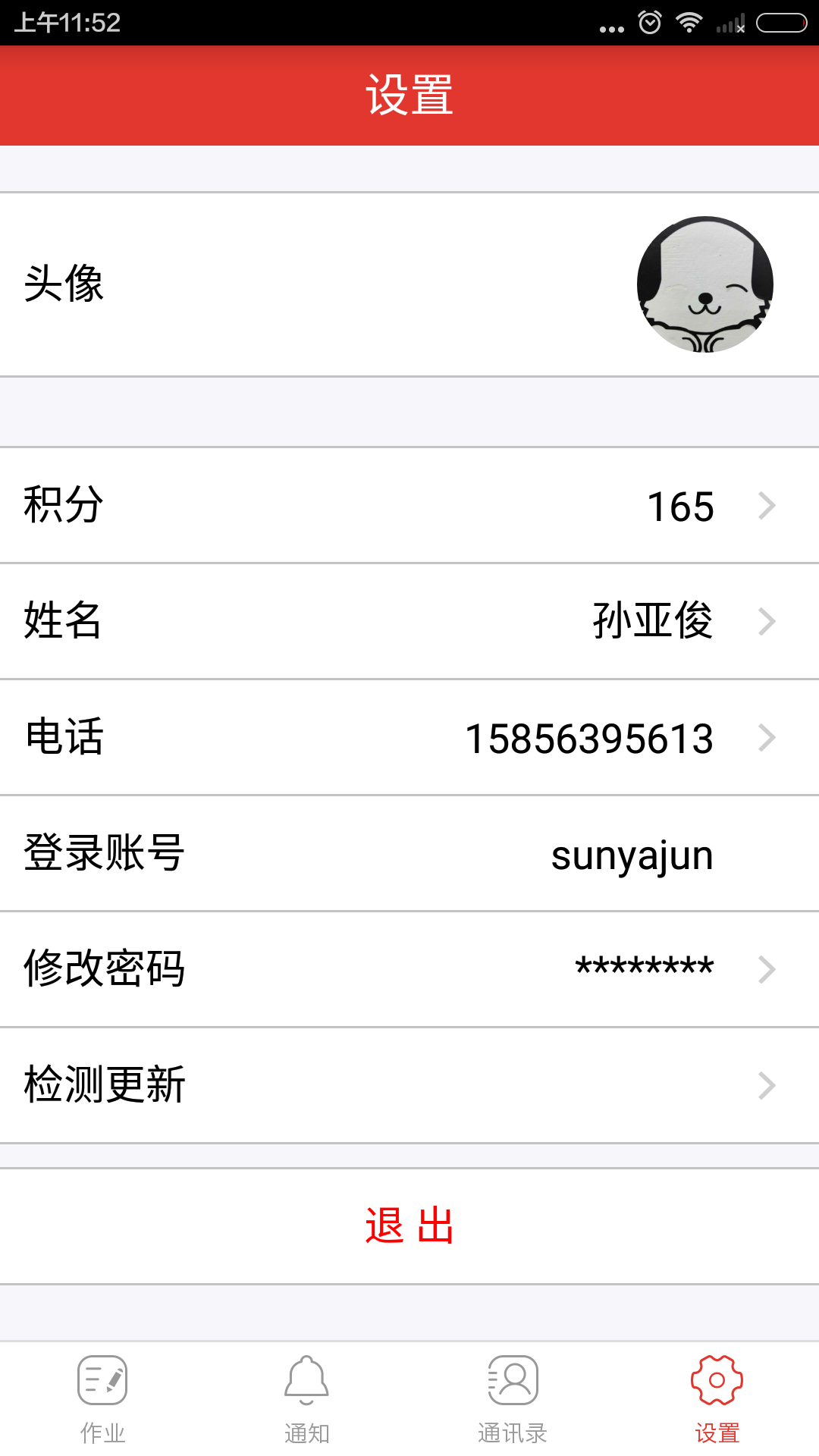Open the 电话 phone number row

pos(409,737)
